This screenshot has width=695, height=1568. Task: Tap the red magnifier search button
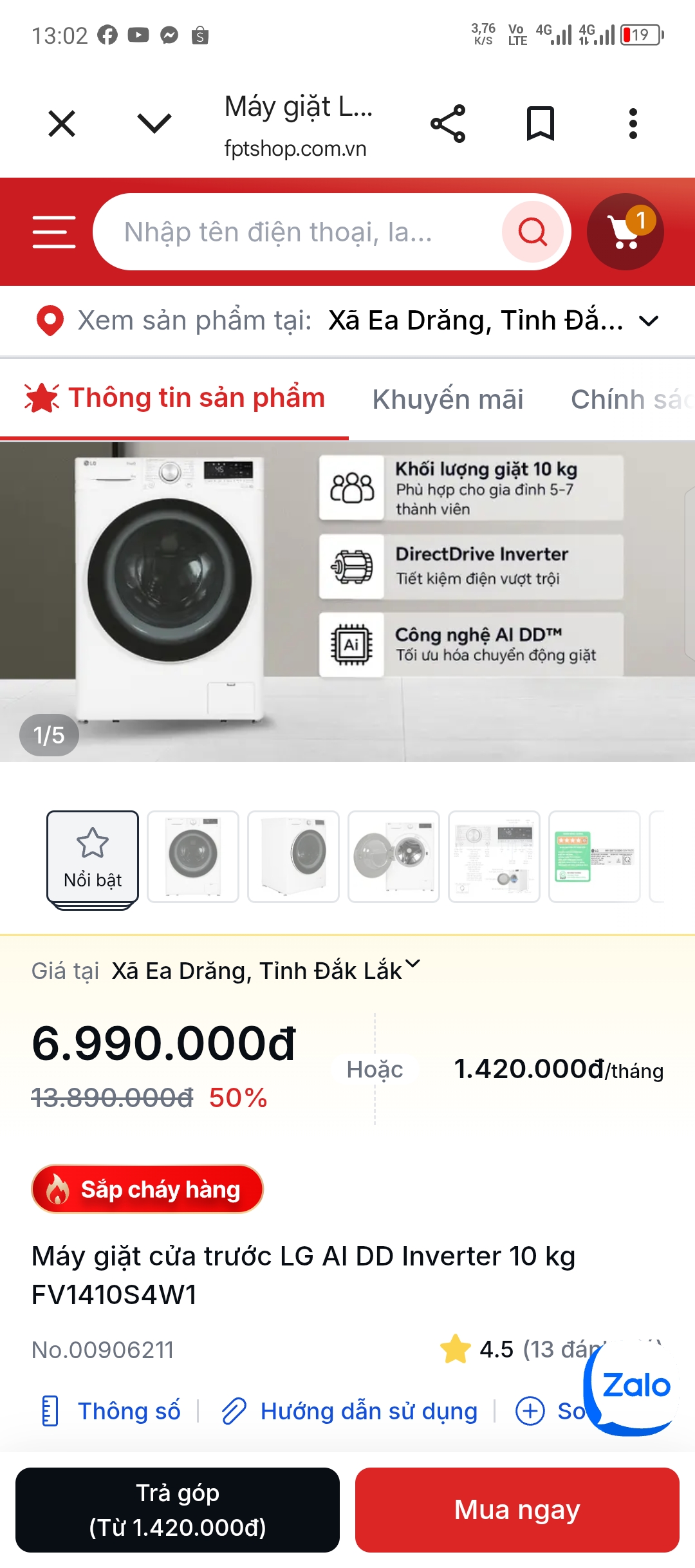533,232
